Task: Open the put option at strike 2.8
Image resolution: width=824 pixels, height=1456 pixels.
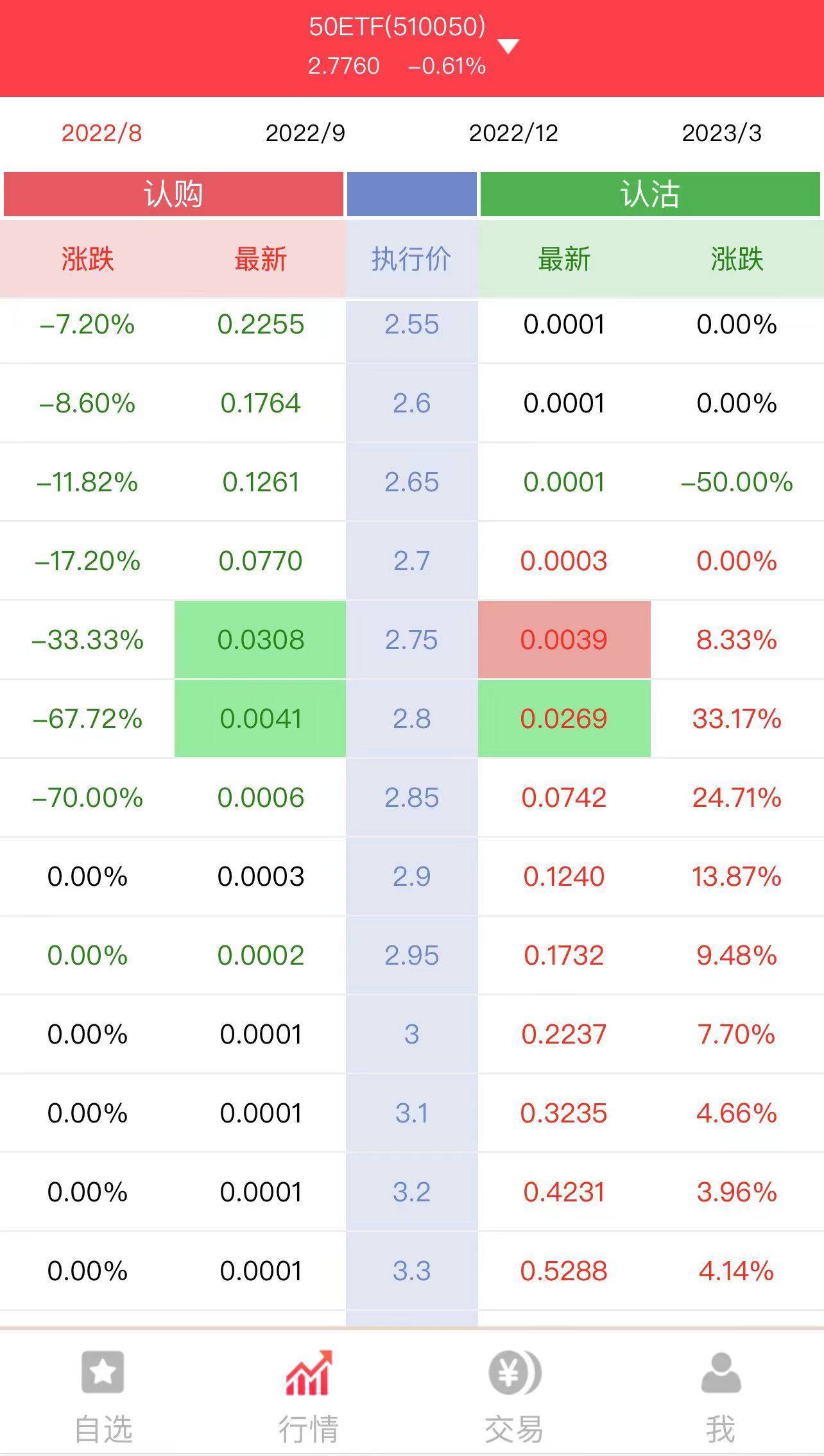Action: pyautogui.click(x=563, y=719)
